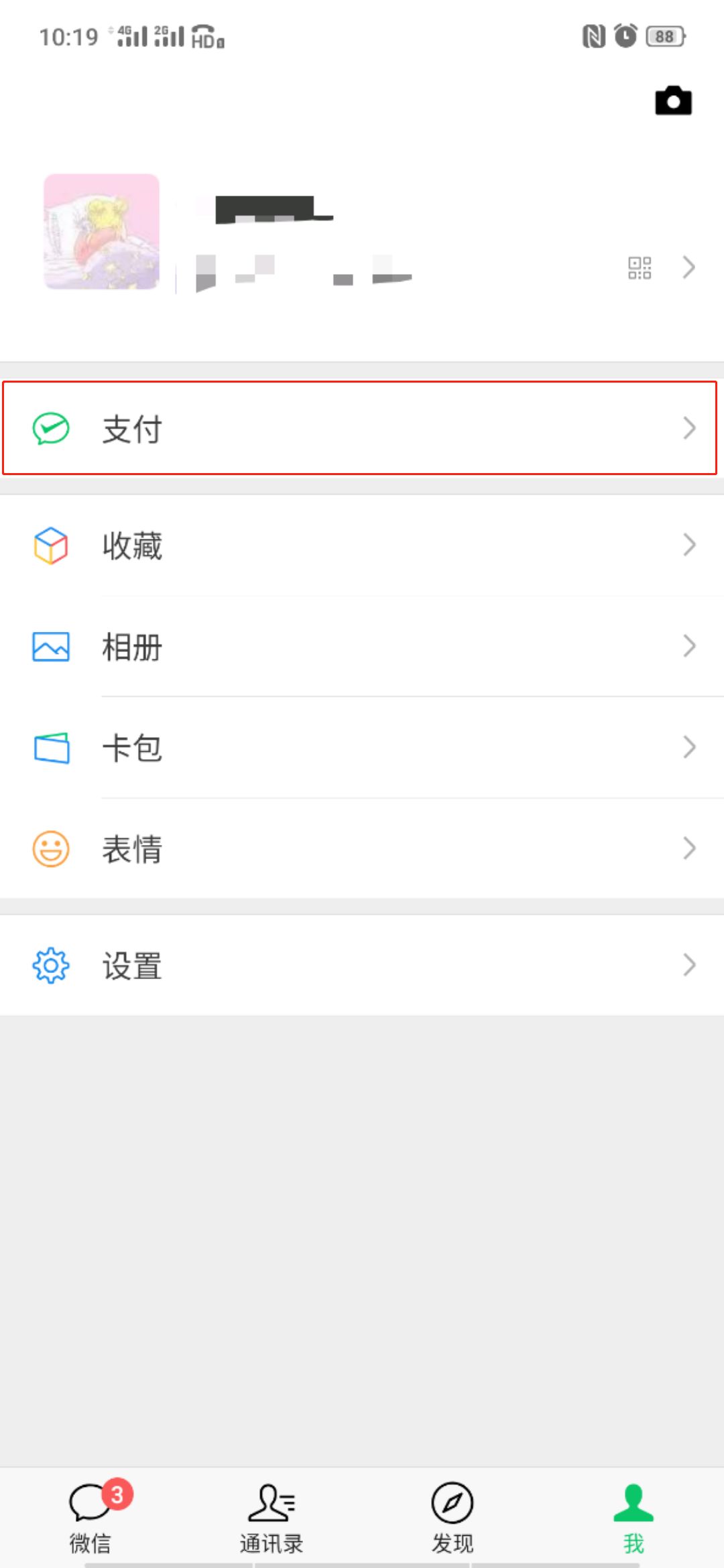Switch to the 微信 chats tab

click(x=91, y=1517)
